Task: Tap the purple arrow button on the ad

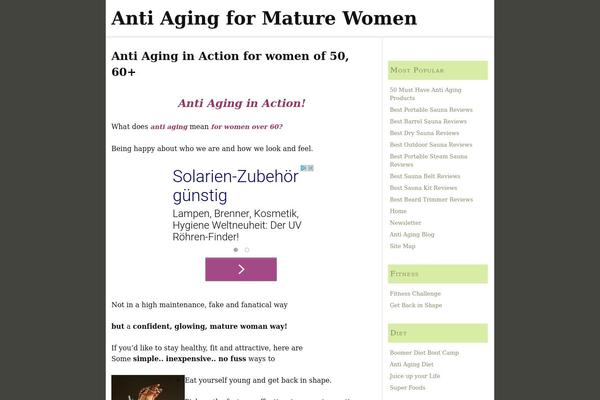Action: [241, 269]
